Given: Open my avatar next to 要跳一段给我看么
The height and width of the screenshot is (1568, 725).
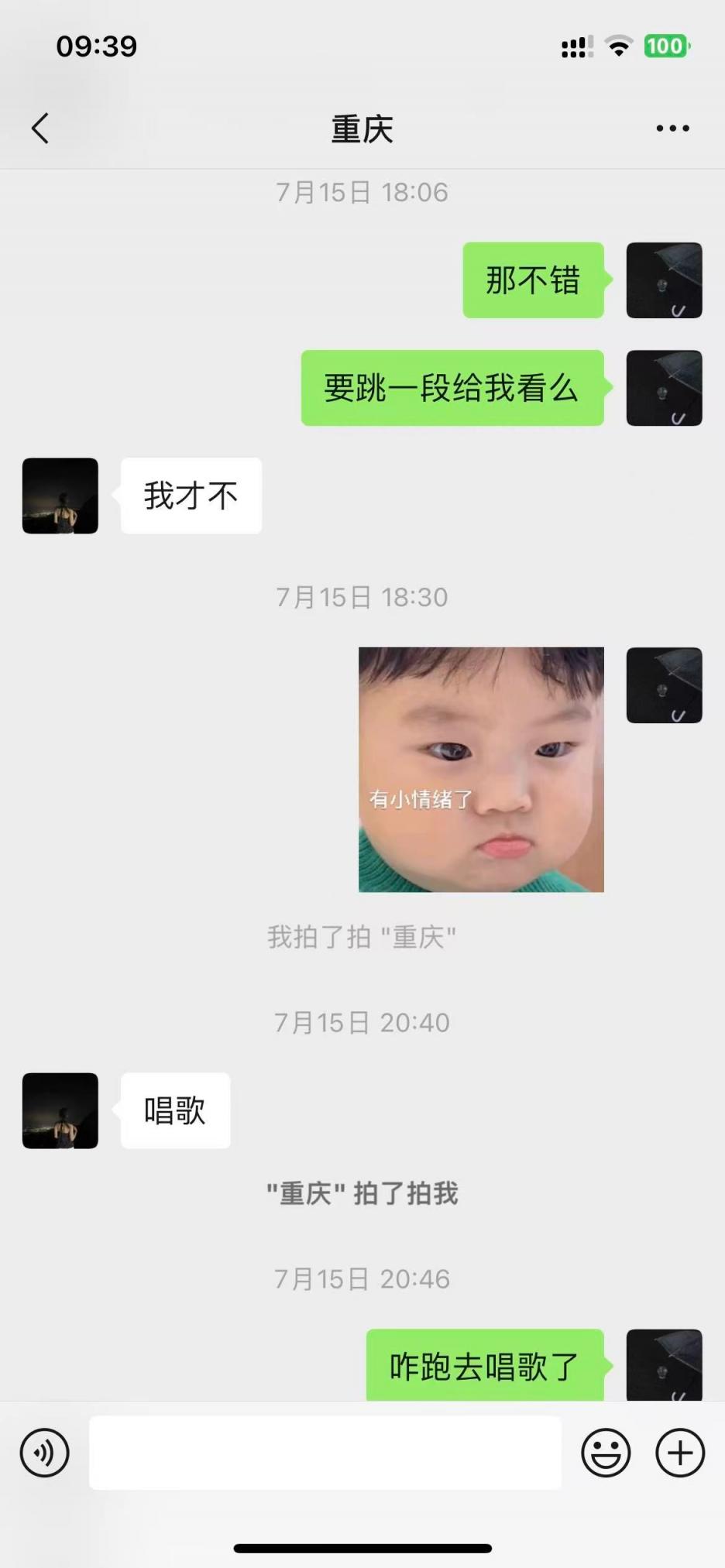Looking at the screenshot, I should pos(664,388).
